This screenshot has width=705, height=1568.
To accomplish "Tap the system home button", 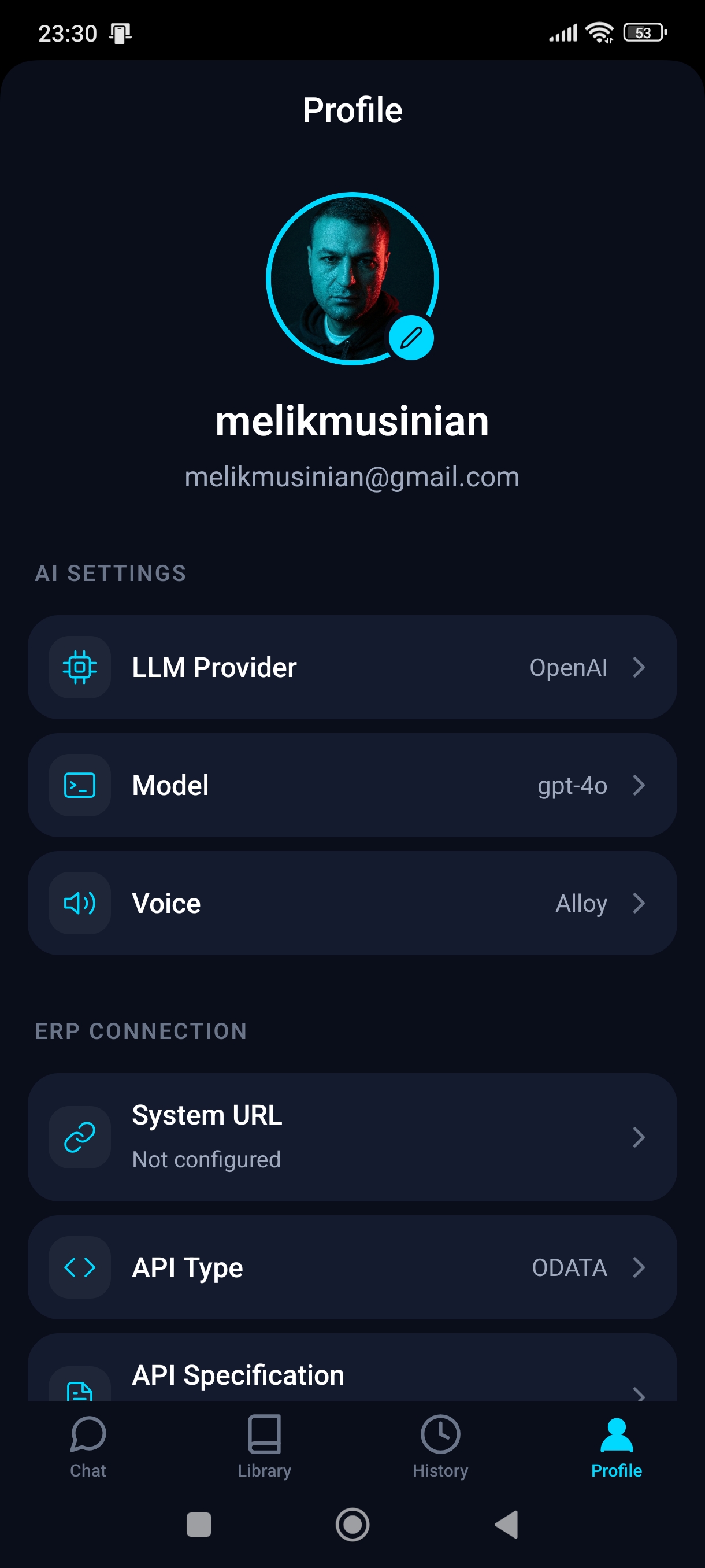I will pyautogui.click(x=352, y=1525).
